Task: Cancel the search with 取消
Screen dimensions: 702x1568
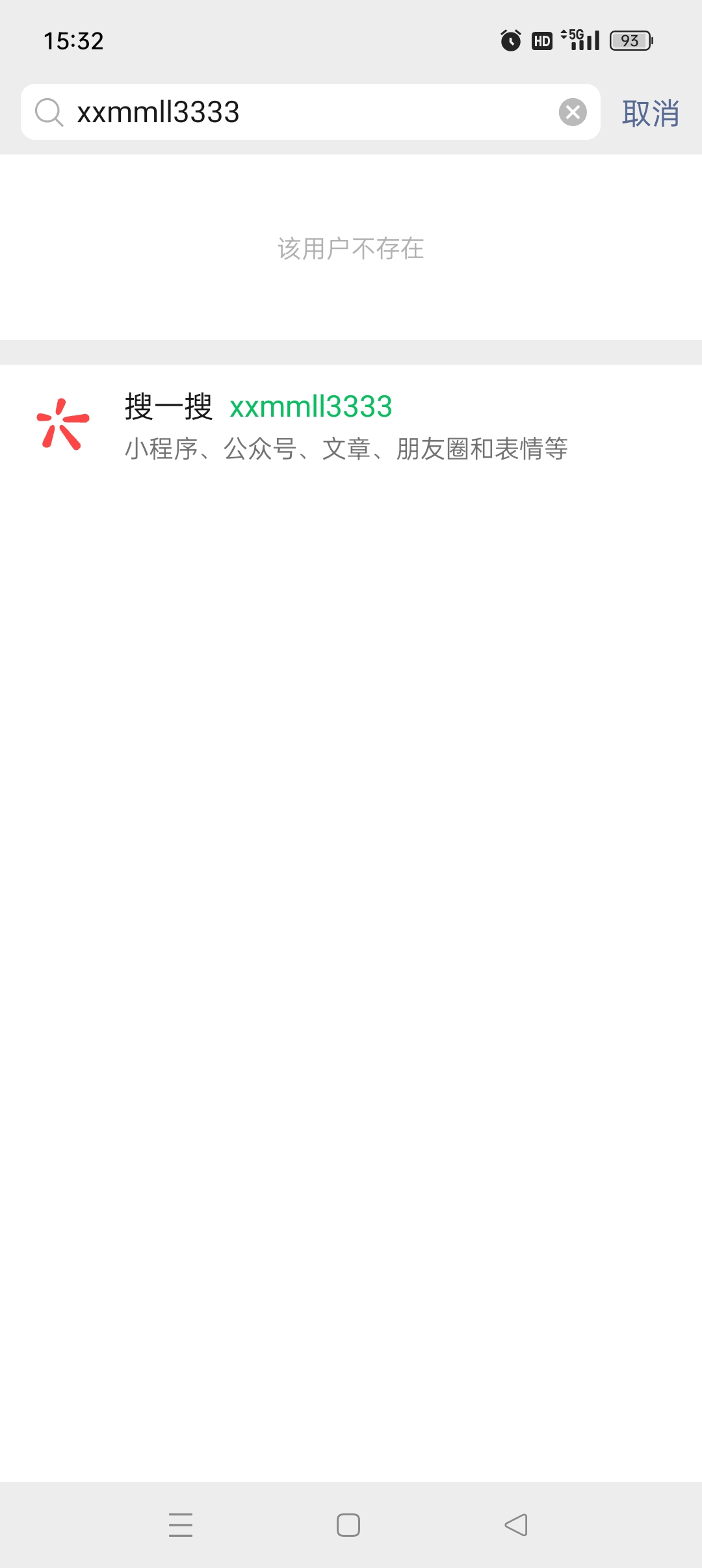Action: coord(651,113)
